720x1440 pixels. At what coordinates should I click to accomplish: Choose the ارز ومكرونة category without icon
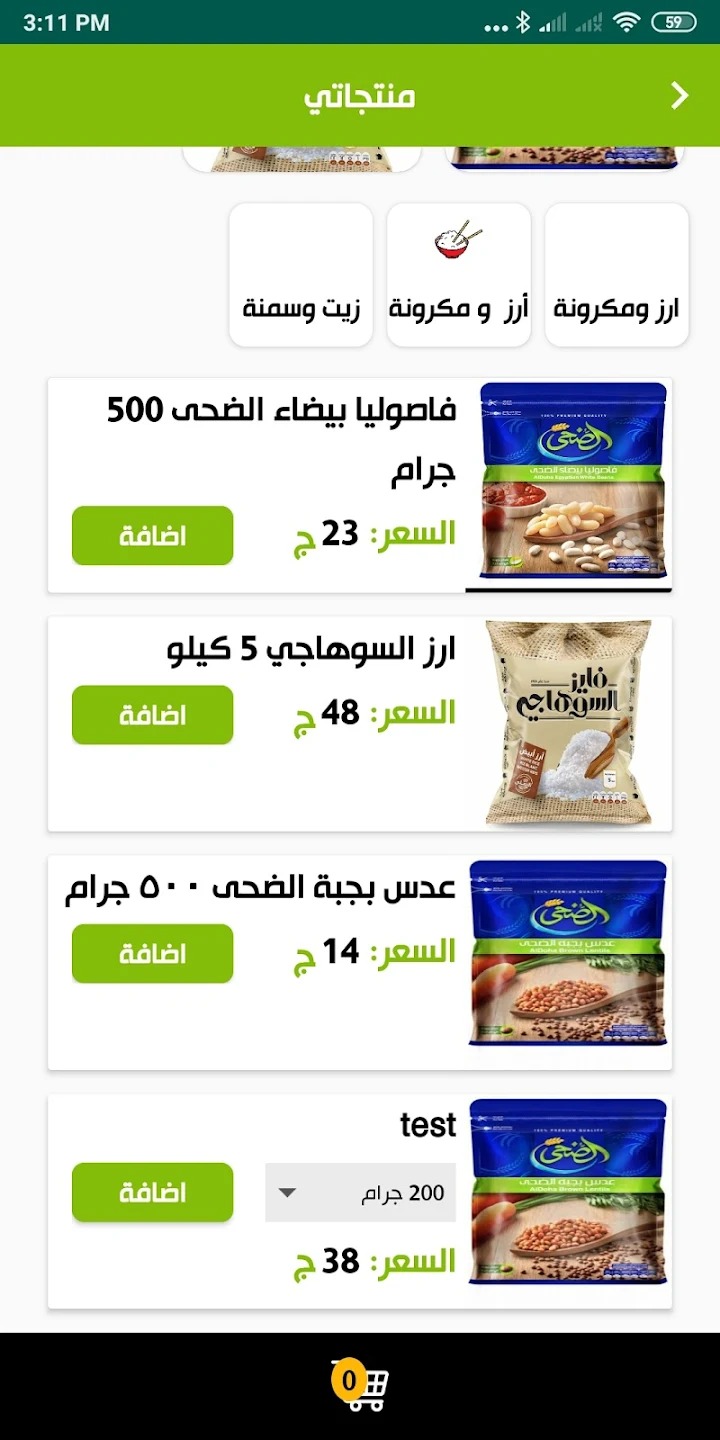617,275
